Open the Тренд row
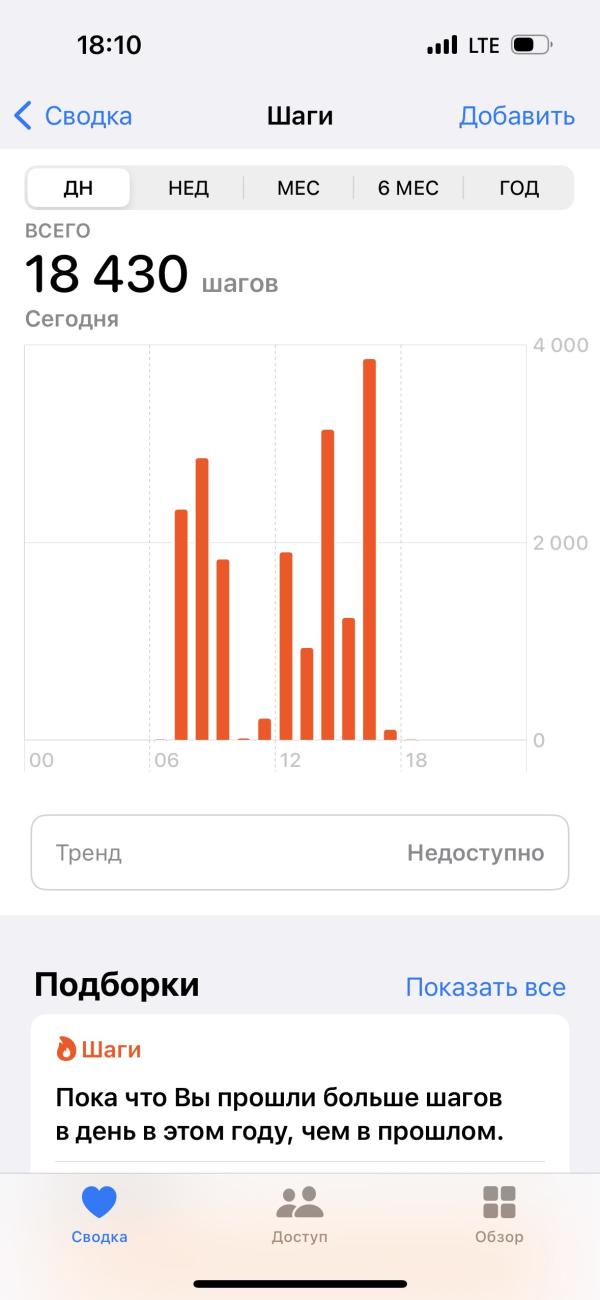Viewport: 600px width, 1300px height. 300,853
